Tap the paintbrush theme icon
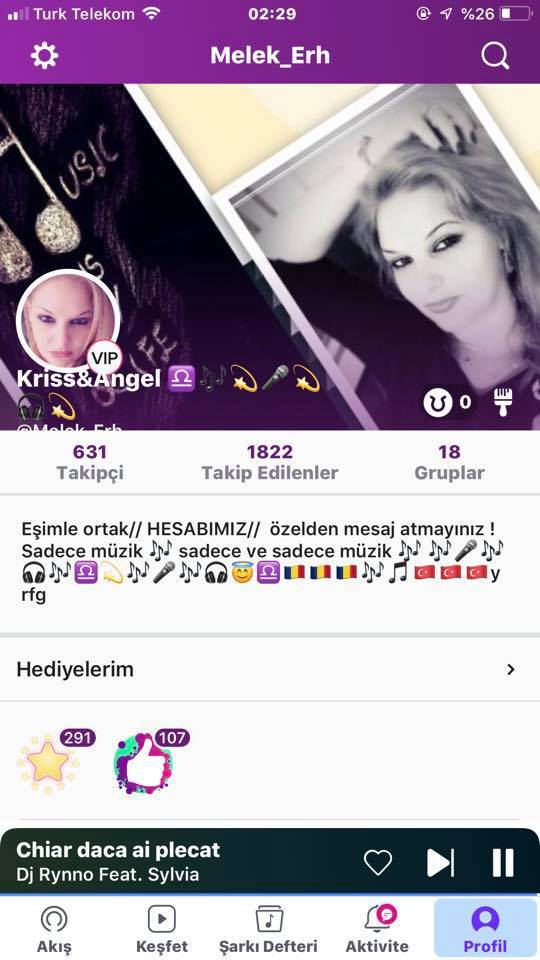540x960 pixels. (x=503, y=402)
